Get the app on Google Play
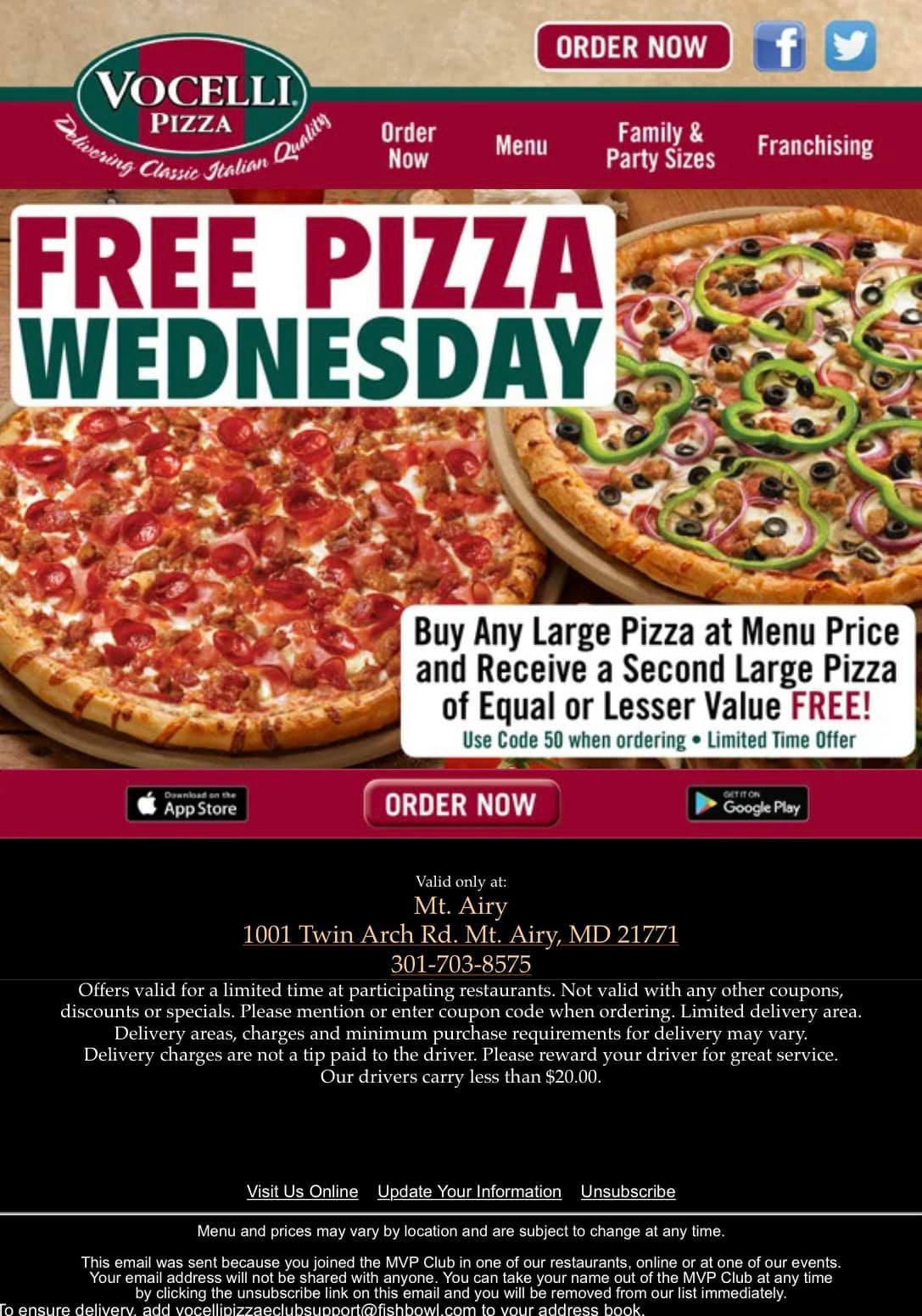The height and width of the screenshot is (1316, 922). (x=747, y=804)
